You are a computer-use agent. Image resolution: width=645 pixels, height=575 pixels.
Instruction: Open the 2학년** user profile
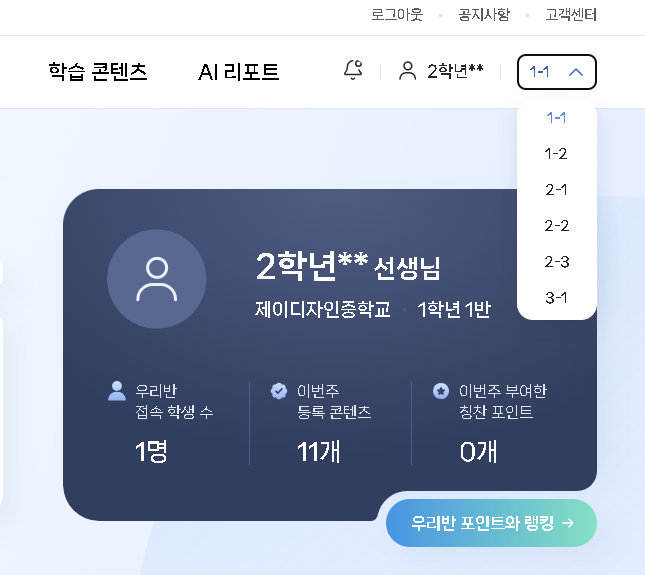pyautogui.click(x=441, y=71)
